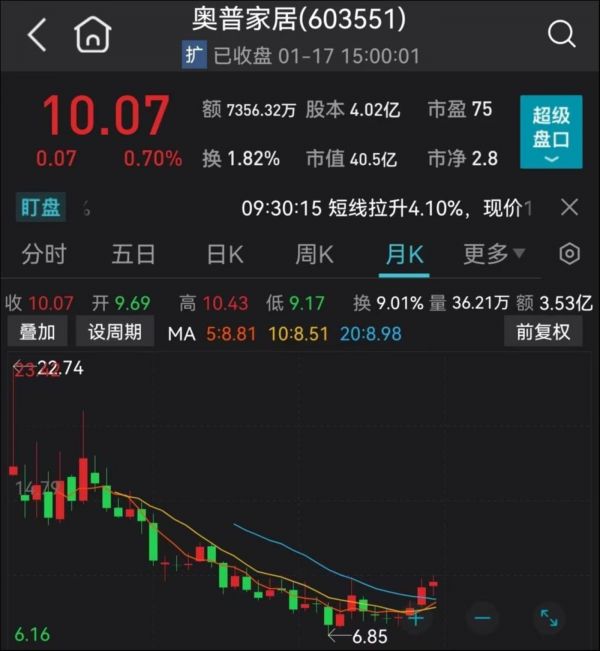Zoom out the K-line chart
Screen dimensions: 600x651
point(482,618)
